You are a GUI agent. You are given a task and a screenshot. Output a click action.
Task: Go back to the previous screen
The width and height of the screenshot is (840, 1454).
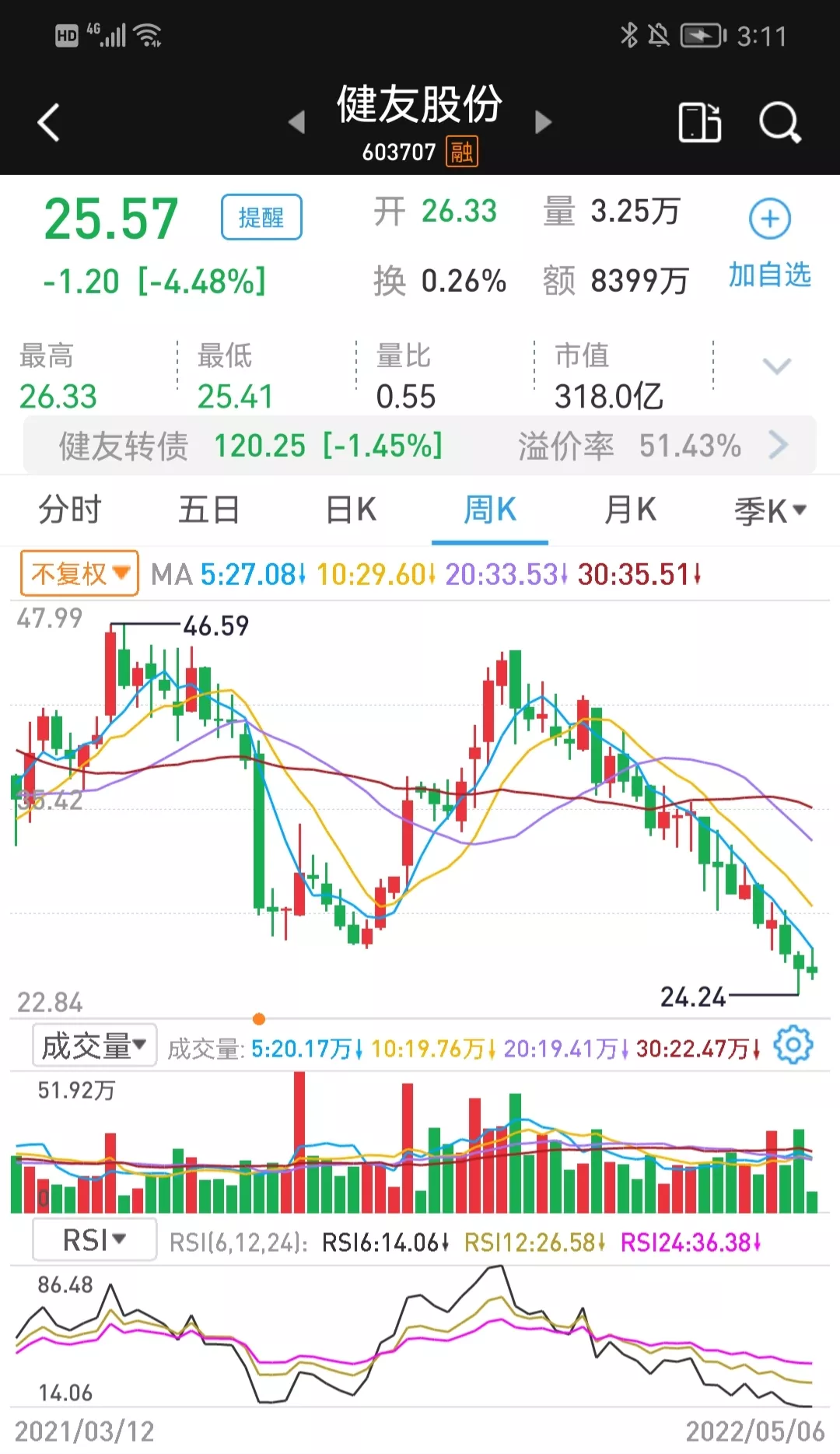click(x=48, y=123)
